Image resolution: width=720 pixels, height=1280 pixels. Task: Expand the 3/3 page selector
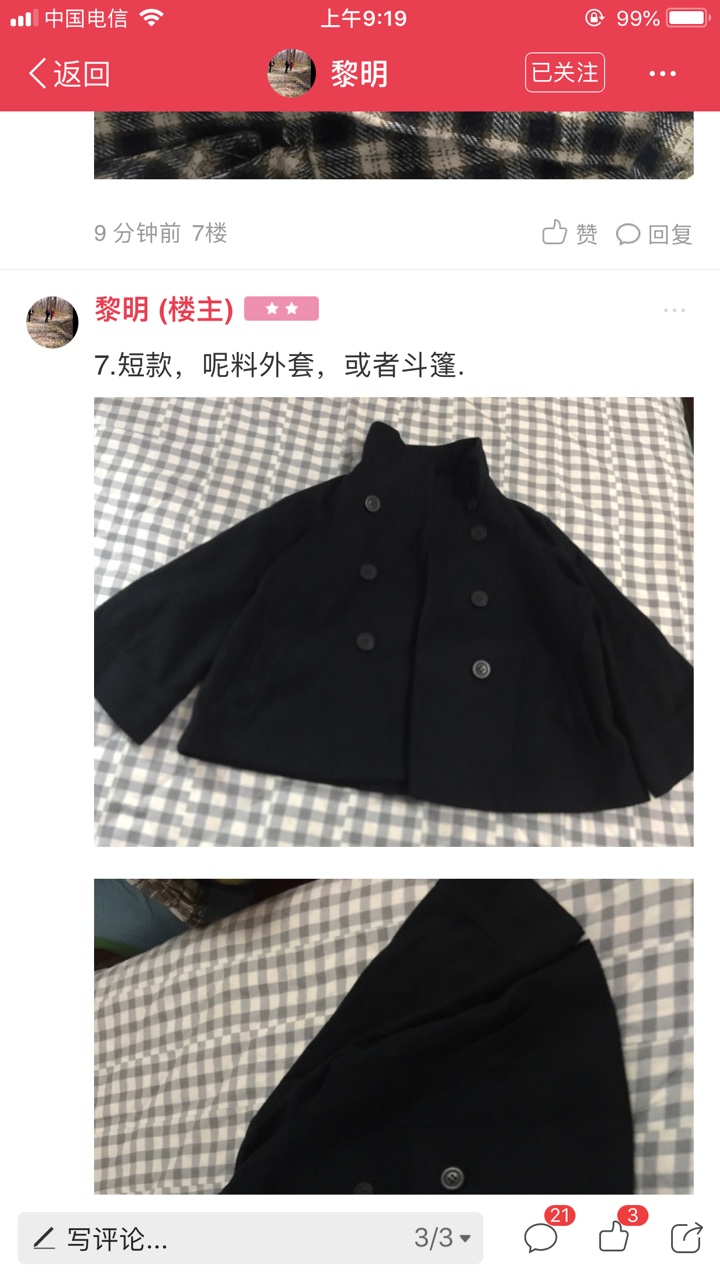tap(442, 1239)
